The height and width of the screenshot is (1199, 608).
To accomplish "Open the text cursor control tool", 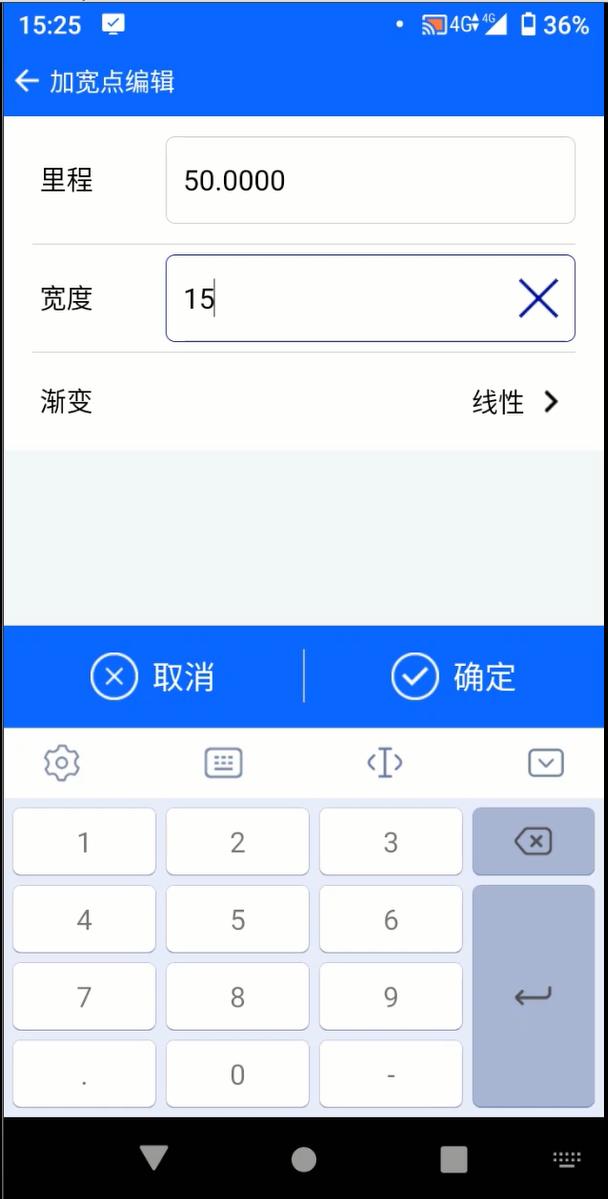I will (385, 763).
